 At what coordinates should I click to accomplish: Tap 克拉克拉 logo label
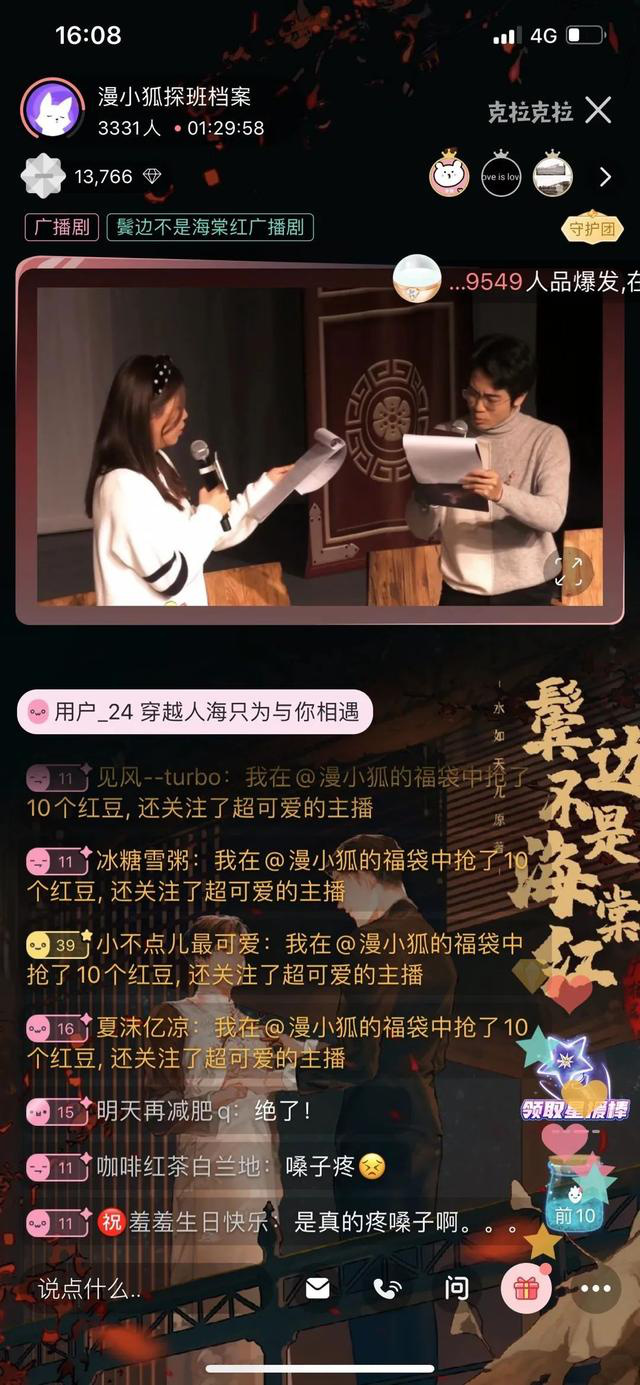tap(530, 111)
